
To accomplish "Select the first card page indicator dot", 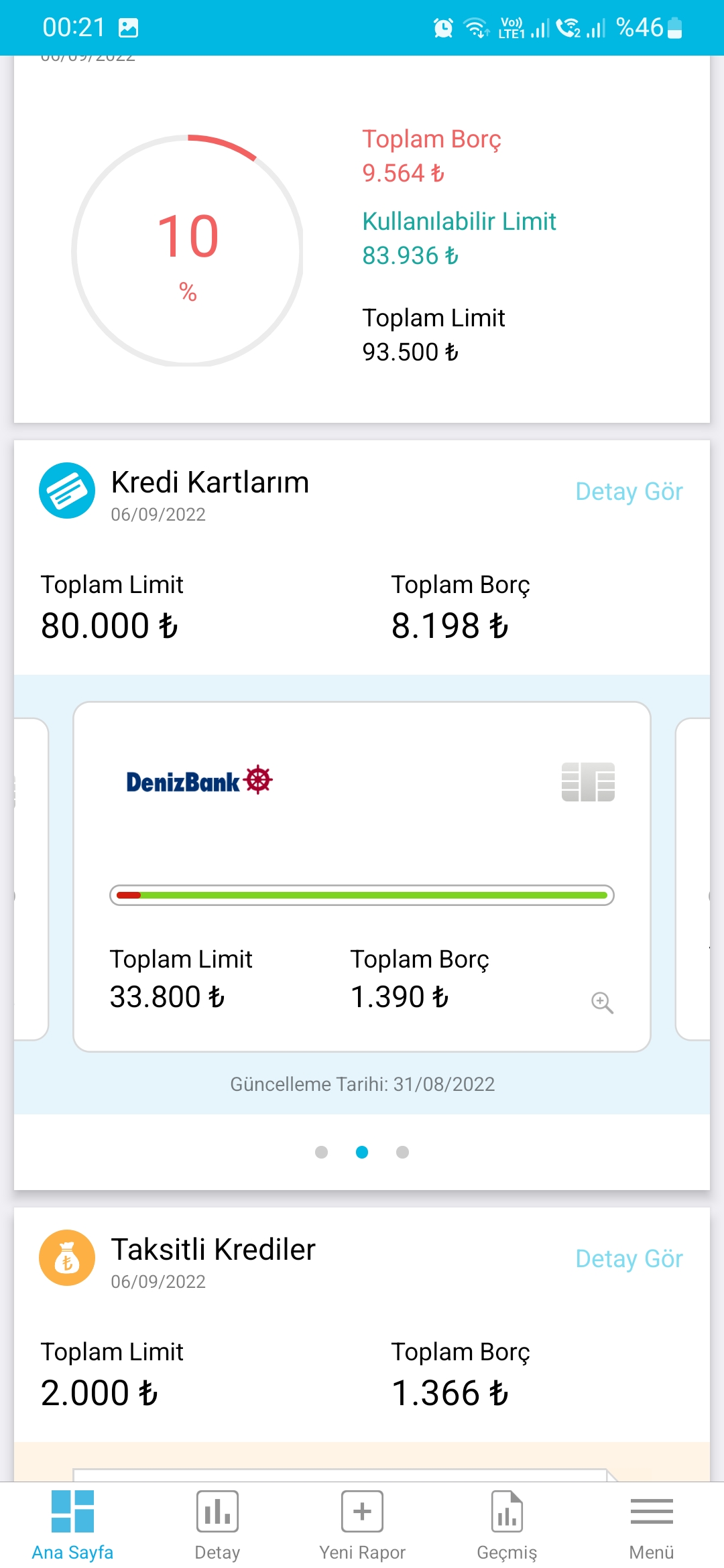I will click(322, 1152).
